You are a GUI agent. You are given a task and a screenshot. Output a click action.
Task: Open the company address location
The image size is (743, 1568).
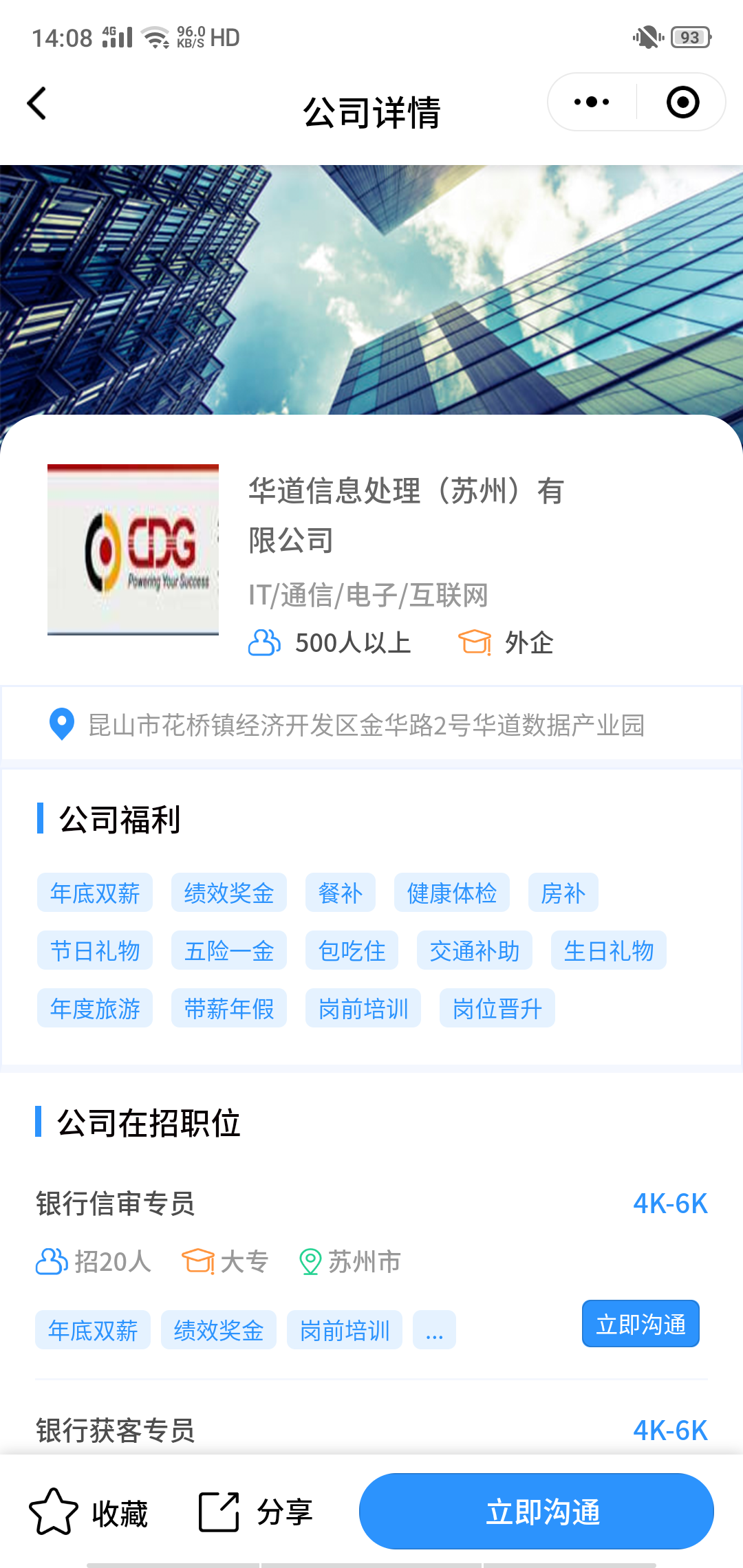pos(366,725)
